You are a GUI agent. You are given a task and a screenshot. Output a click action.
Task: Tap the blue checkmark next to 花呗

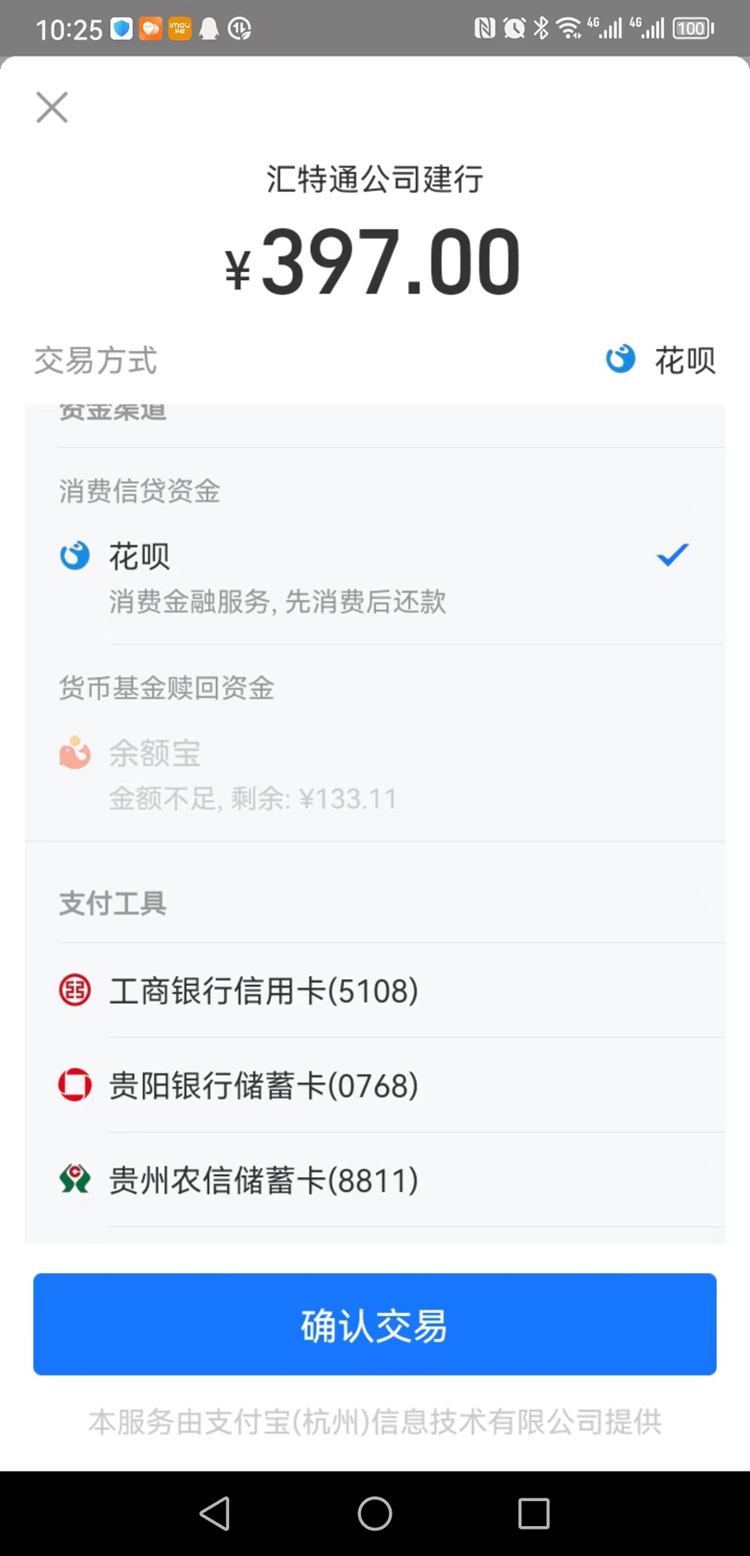click(x=672, y=554)
